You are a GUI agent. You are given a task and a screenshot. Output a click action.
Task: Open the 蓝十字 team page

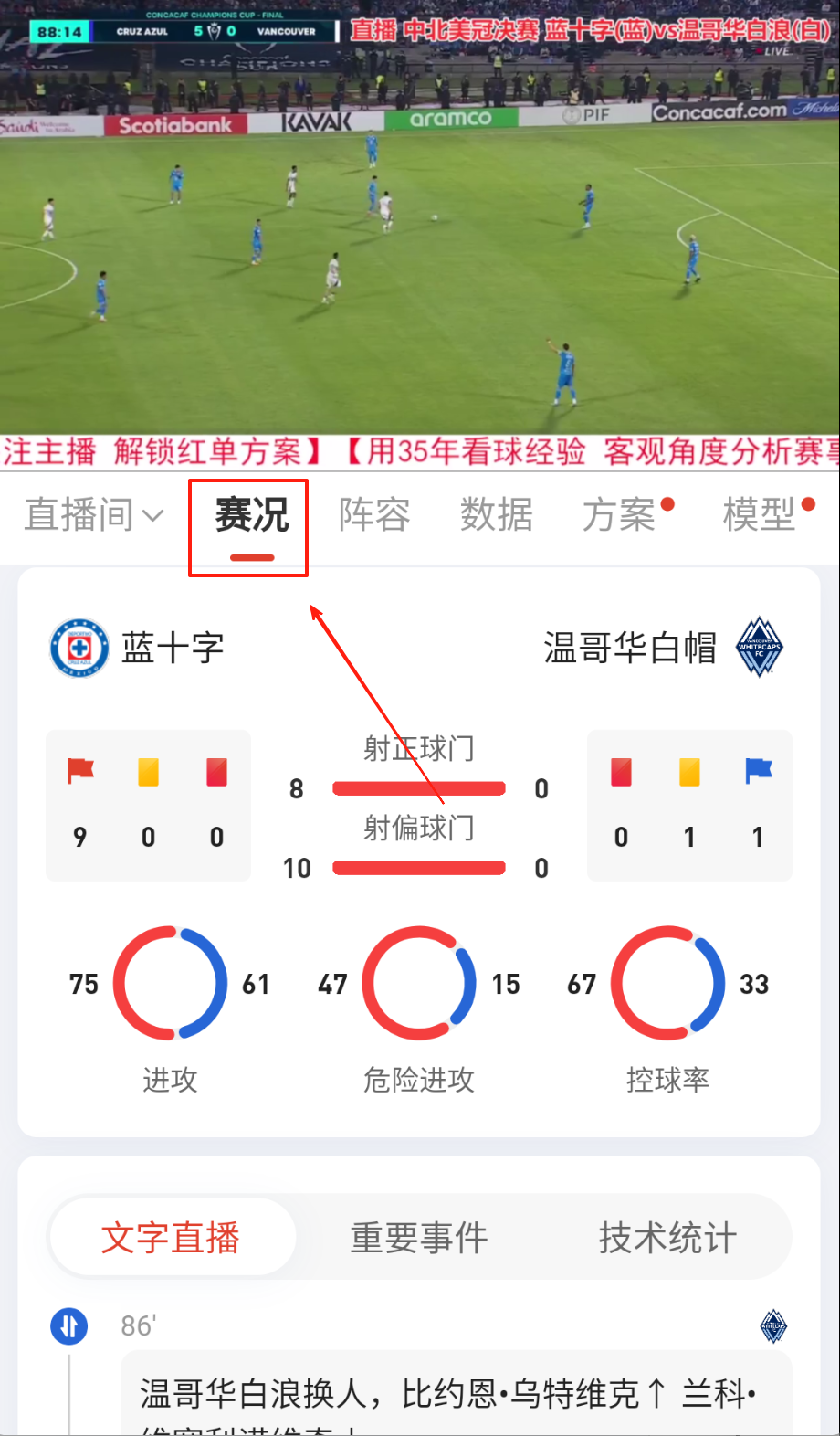click(137, 648)
